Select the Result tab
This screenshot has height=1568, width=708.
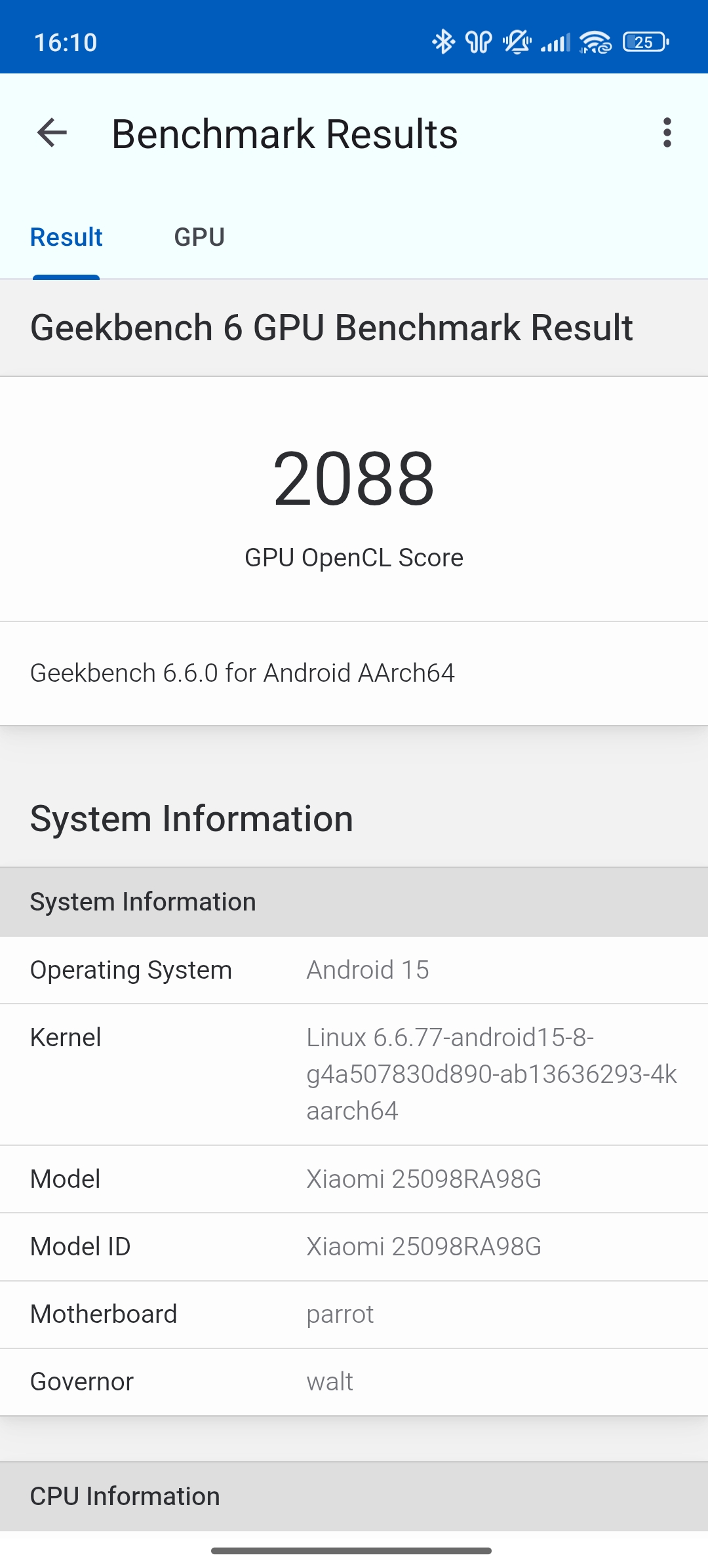click(x=66, y=237)
